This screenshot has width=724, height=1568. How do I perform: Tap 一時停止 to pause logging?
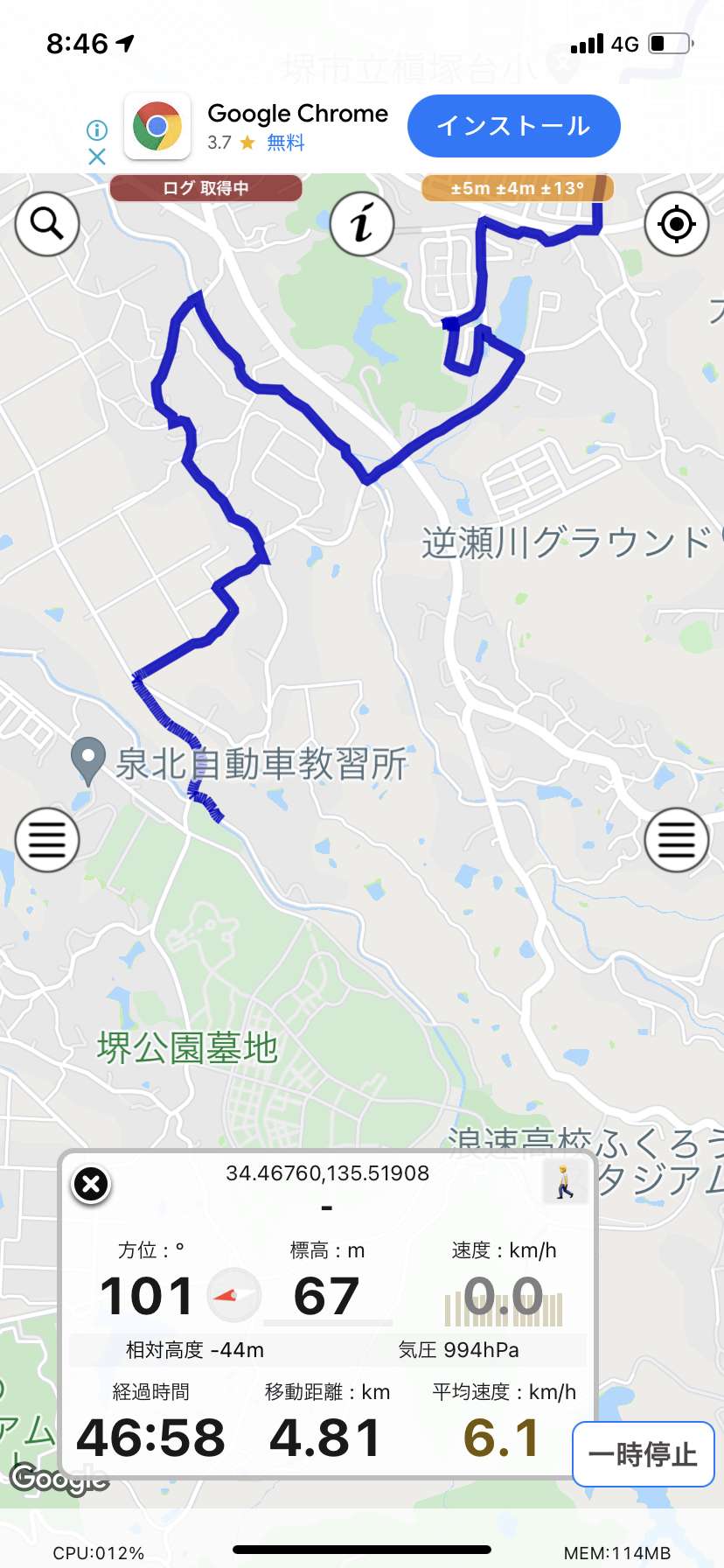coord(643,1454)
